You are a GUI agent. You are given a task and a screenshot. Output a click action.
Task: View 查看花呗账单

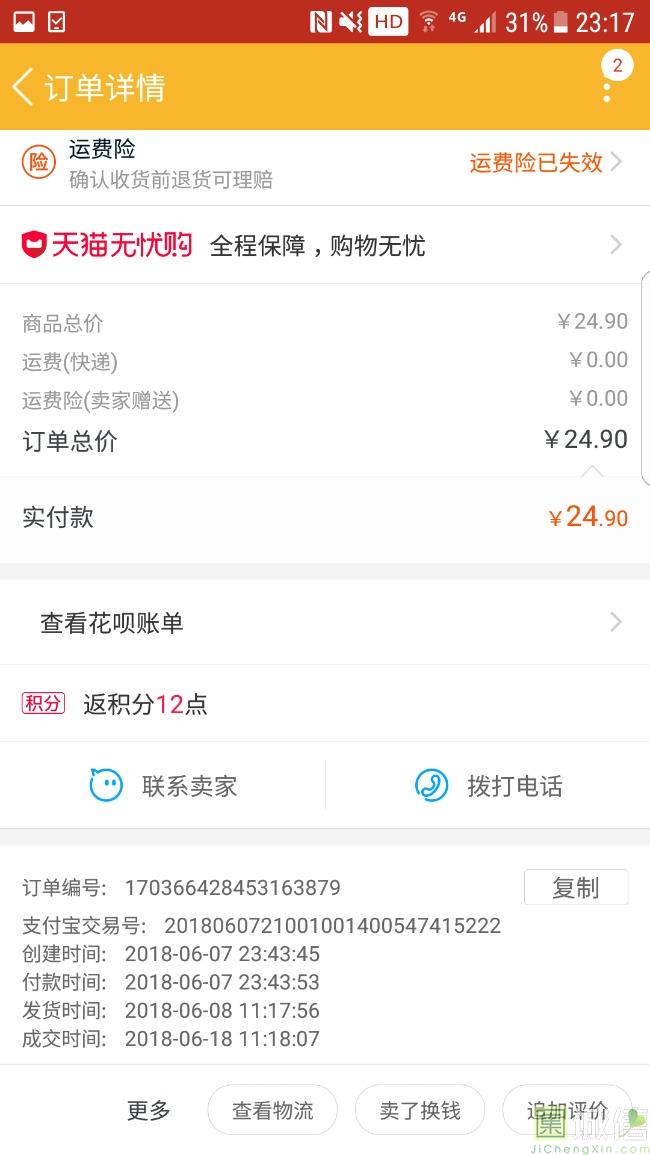click(325, 623)
